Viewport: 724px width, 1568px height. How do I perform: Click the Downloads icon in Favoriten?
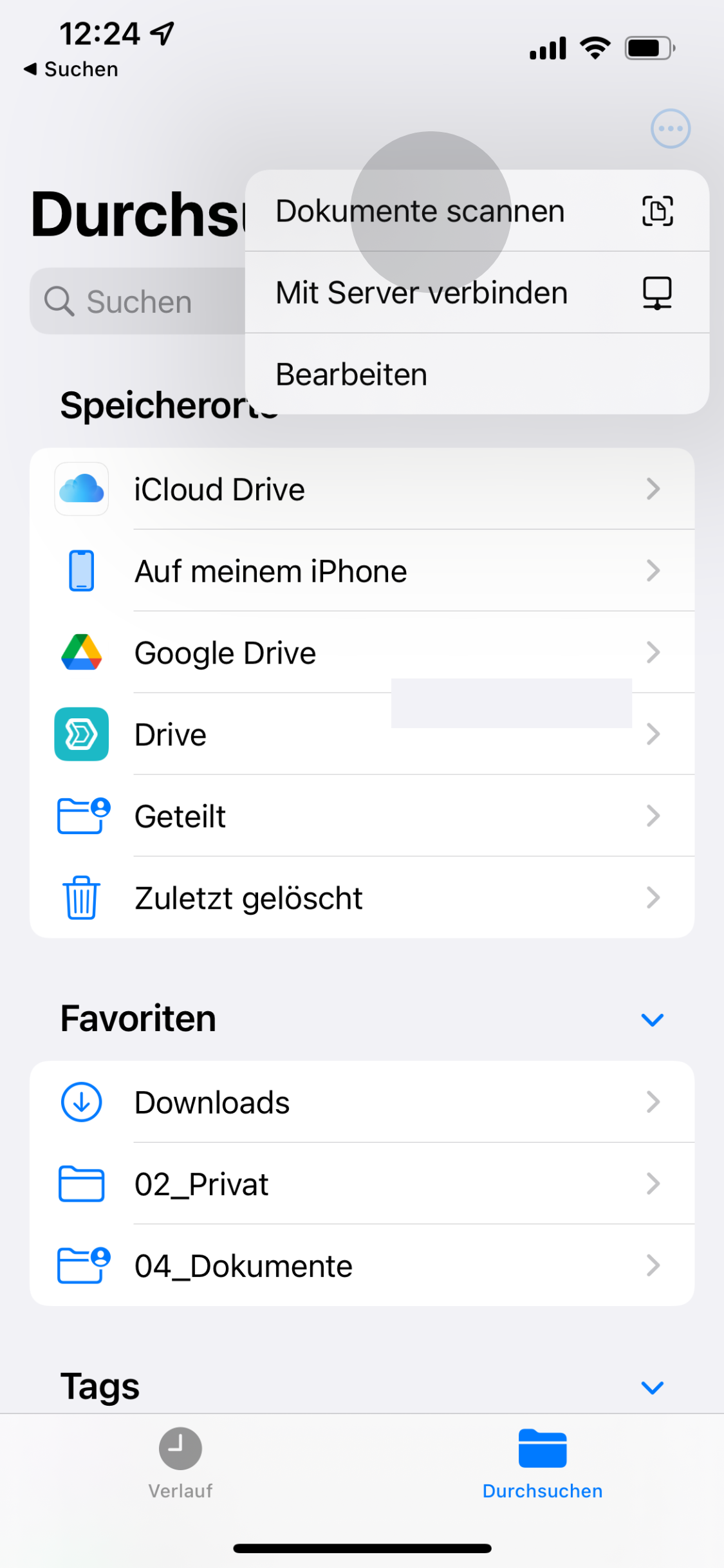[80, 1102]
